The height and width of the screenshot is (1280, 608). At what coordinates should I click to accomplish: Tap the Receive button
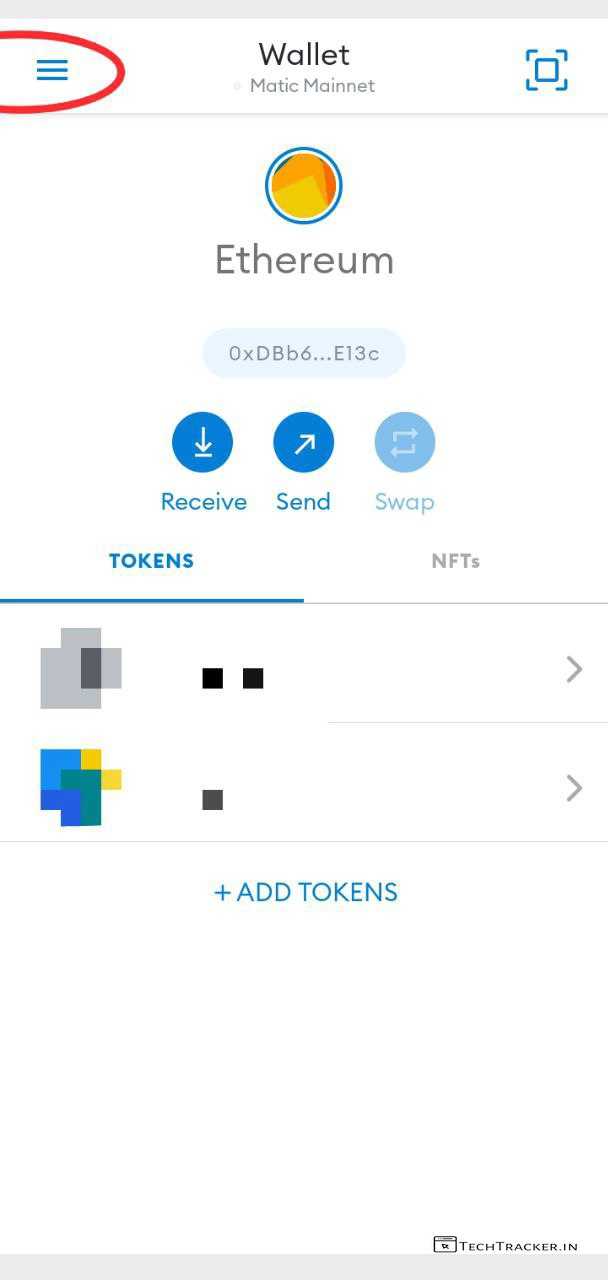pos(203,442)
